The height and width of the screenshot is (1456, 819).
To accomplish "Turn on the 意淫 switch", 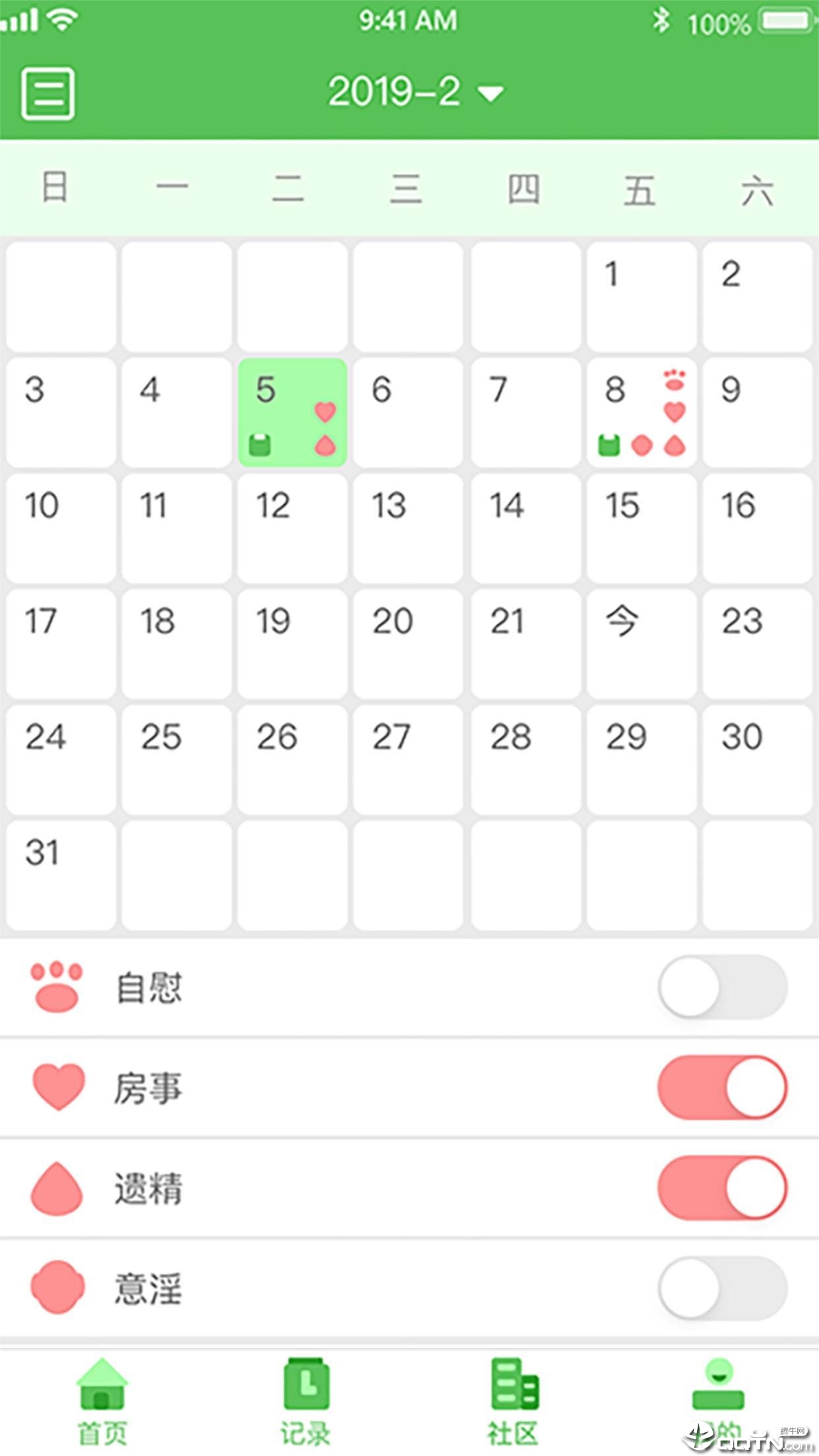I will point(722,1288).
